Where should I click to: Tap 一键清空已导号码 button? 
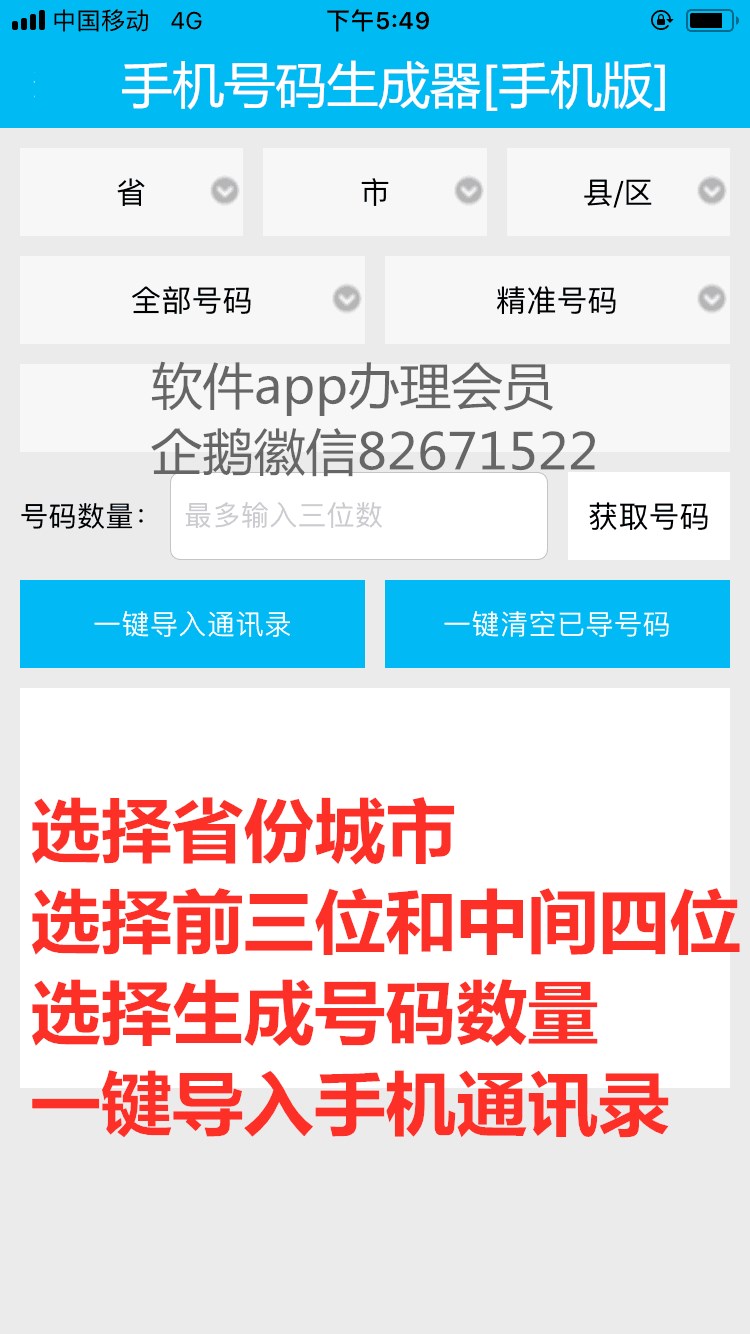click(557, 624)
